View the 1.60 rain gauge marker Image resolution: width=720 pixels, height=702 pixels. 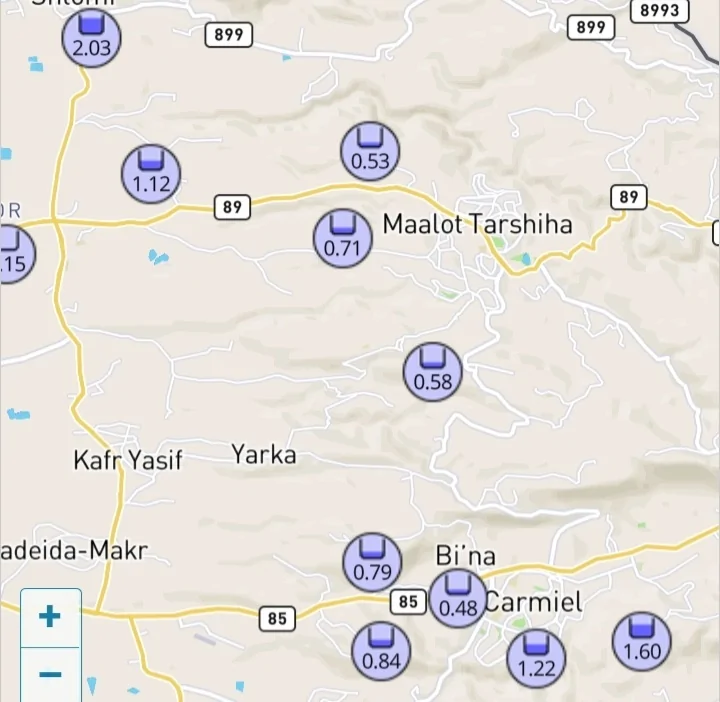tap(641, 642)
